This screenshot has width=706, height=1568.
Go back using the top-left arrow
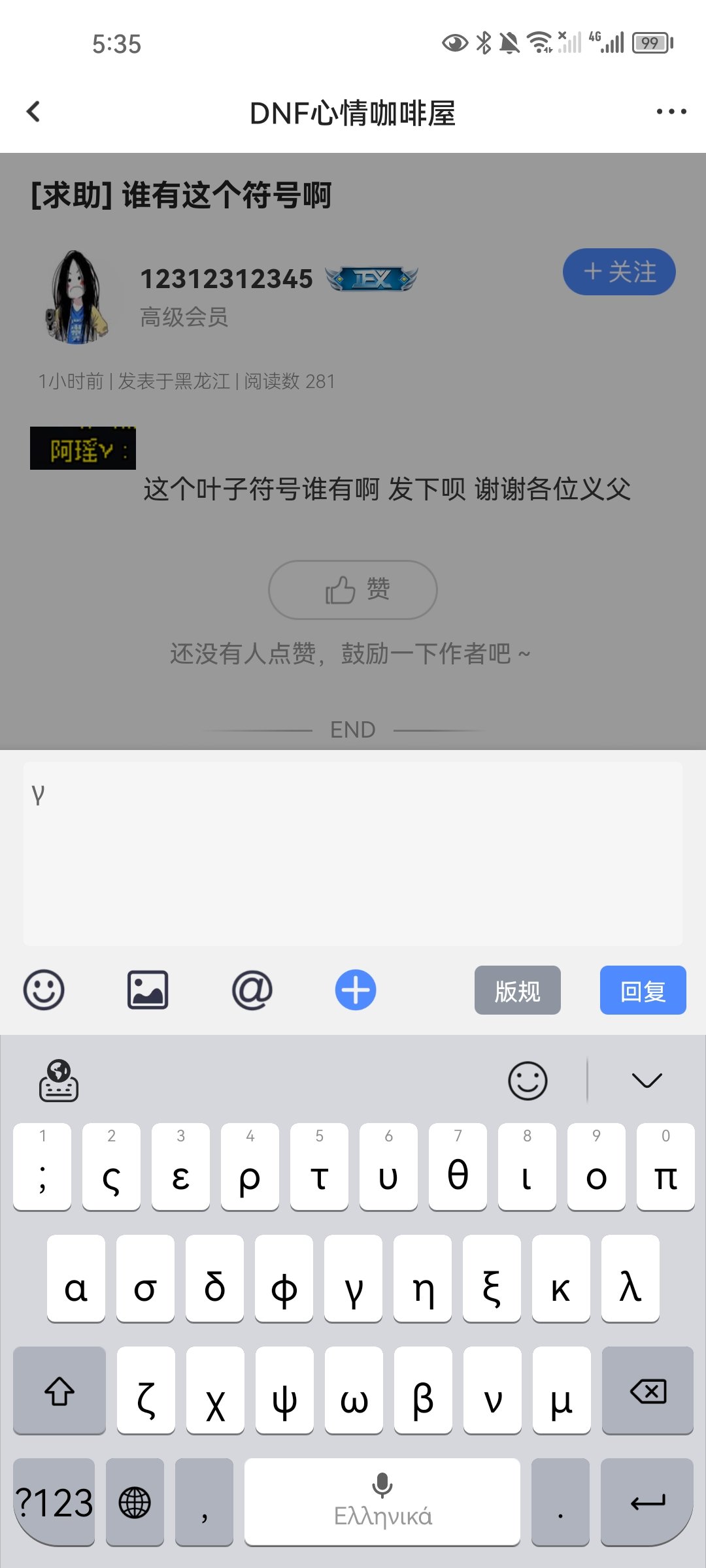point(34,112)
